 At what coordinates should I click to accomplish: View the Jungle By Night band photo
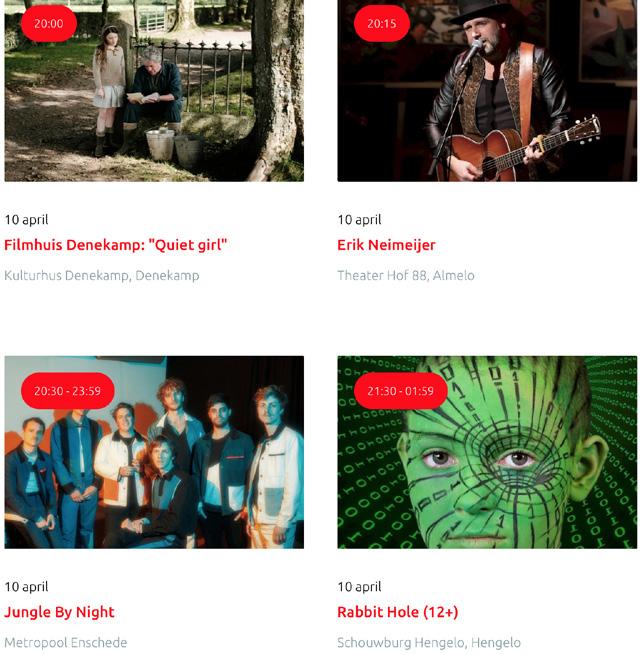coord(154,453)
